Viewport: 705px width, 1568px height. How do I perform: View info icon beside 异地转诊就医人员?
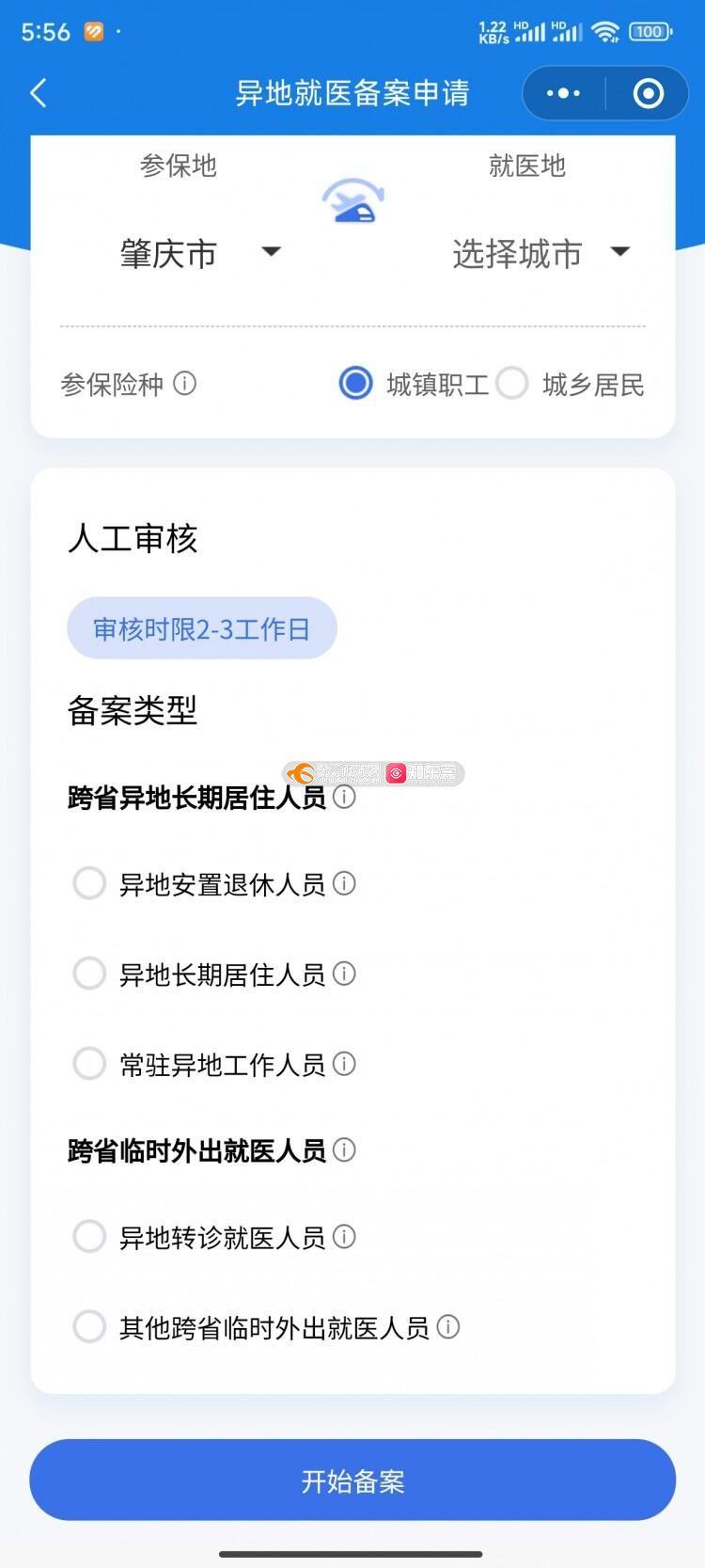(345, 1237)
